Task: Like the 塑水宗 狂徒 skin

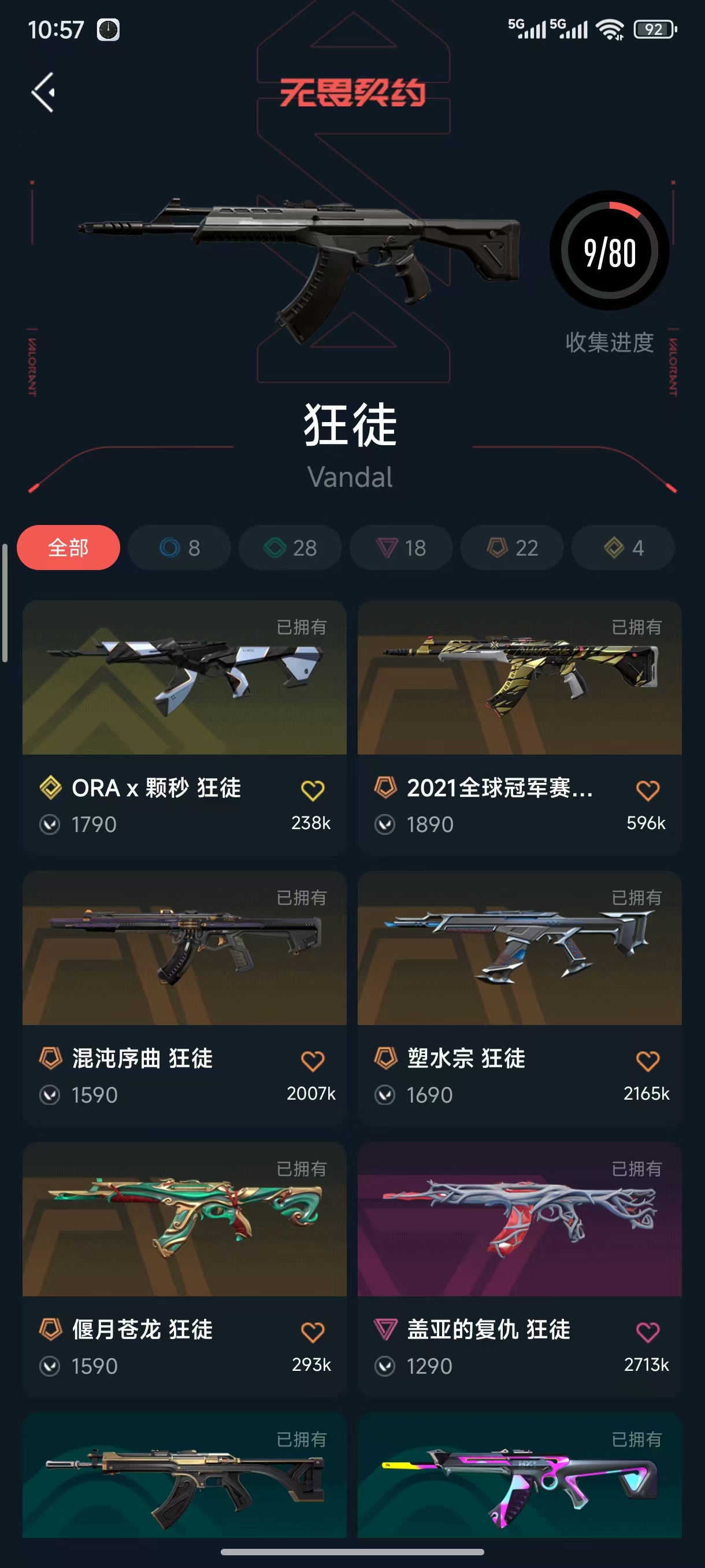Action: (647, 1061)
